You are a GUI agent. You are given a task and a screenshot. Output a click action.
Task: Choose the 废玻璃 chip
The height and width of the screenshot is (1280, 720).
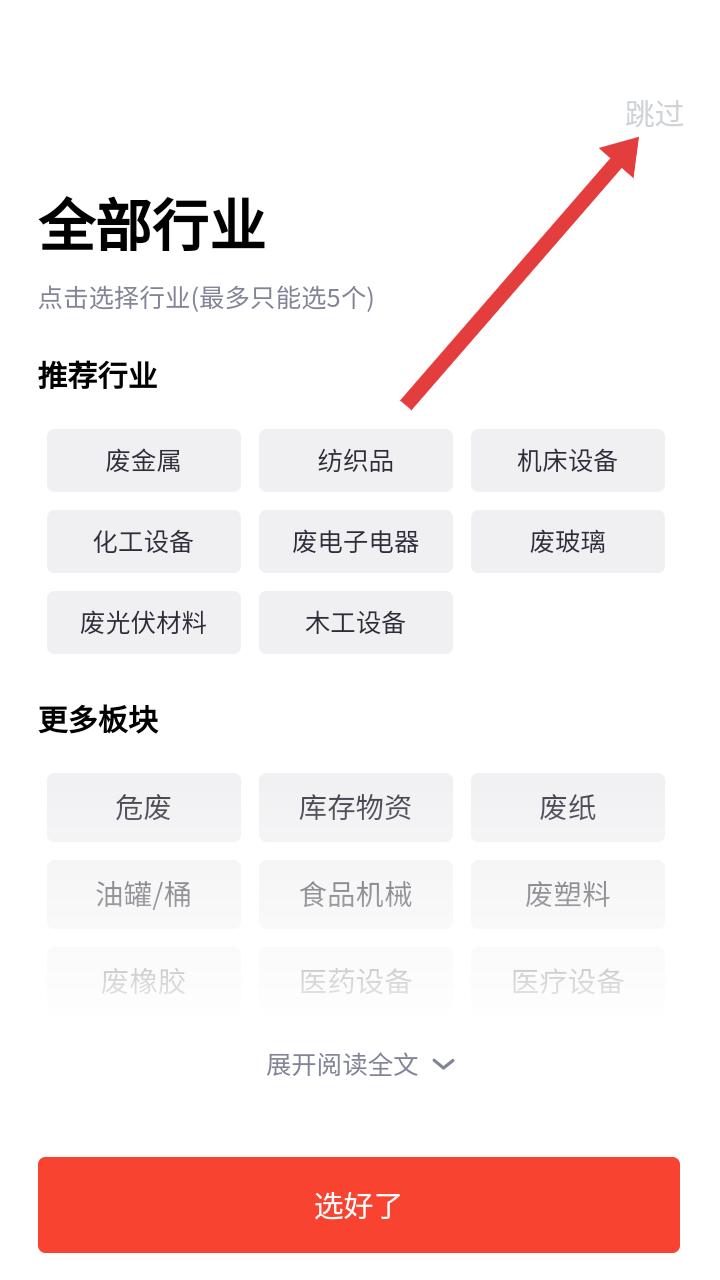(x=568, y=542)
